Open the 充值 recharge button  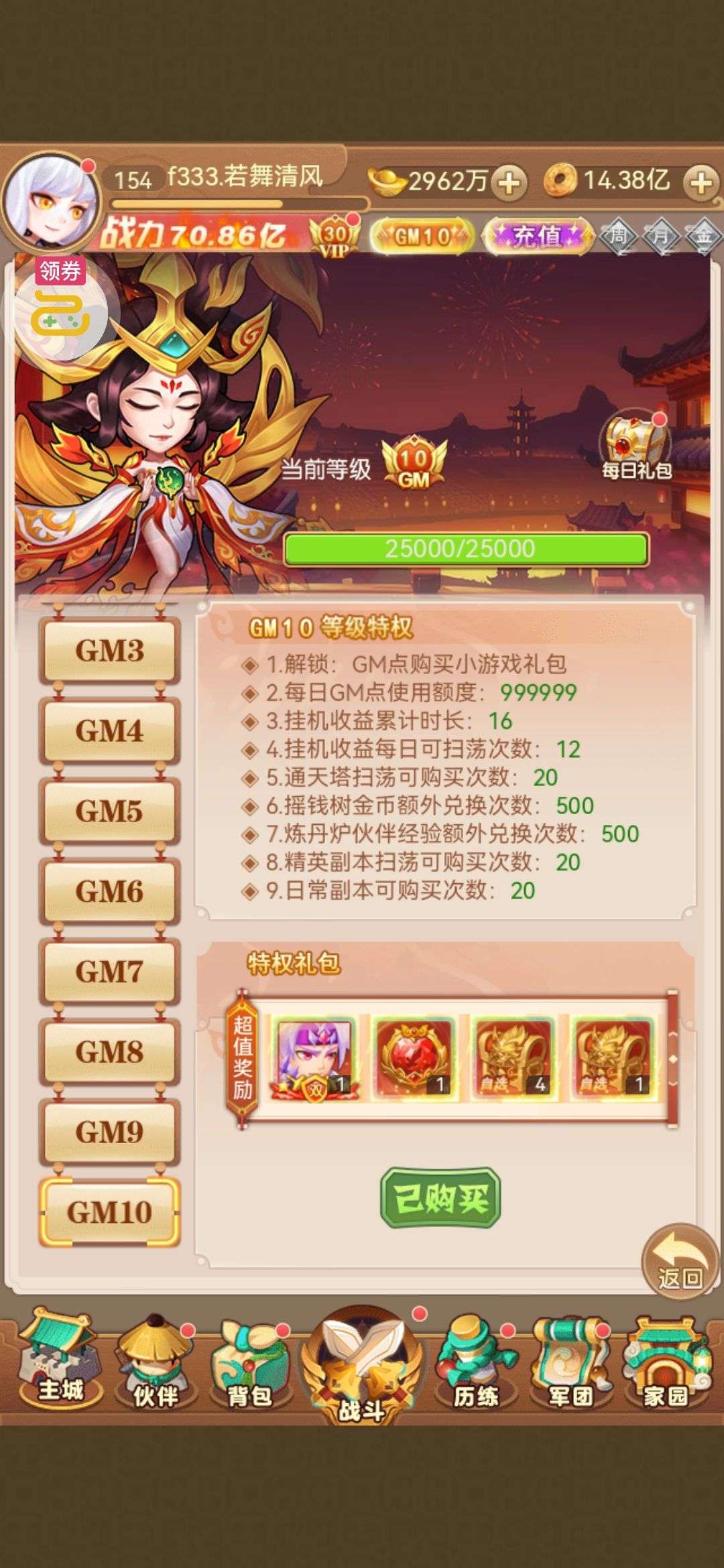click(x=537, y=236)
